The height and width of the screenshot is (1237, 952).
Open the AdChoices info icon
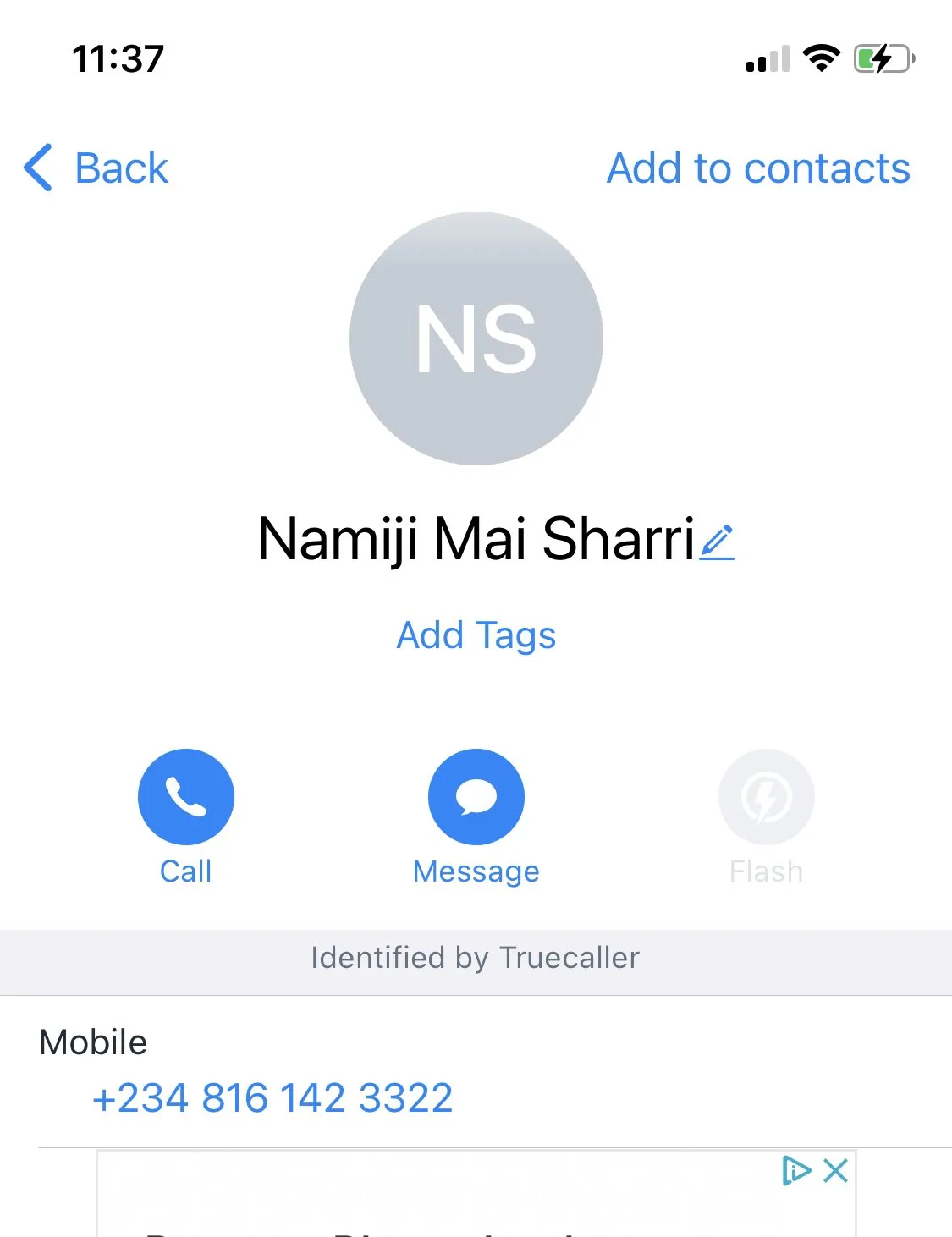tap(796, 1171)
